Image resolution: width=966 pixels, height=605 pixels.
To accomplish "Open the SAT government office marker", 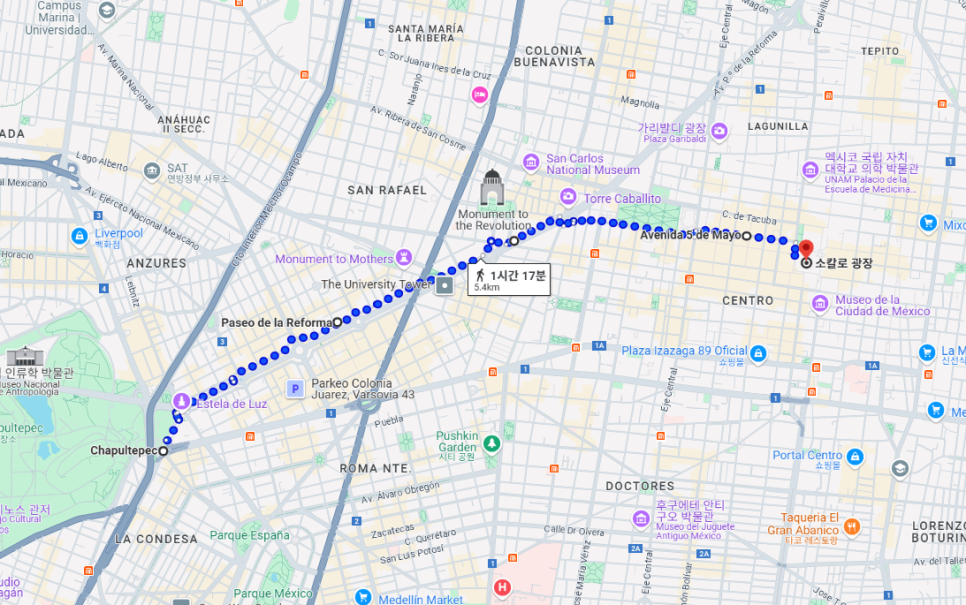I will coord(151,172).
